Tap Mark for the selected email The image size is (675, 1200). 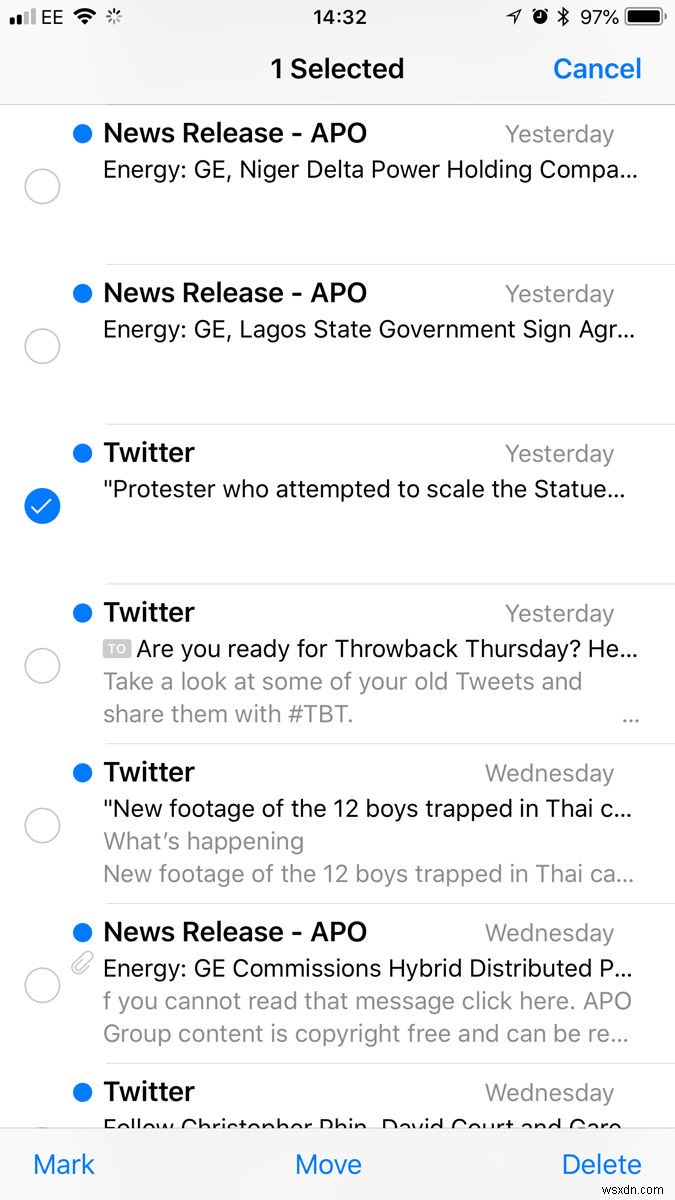(x=64, y=1164)
